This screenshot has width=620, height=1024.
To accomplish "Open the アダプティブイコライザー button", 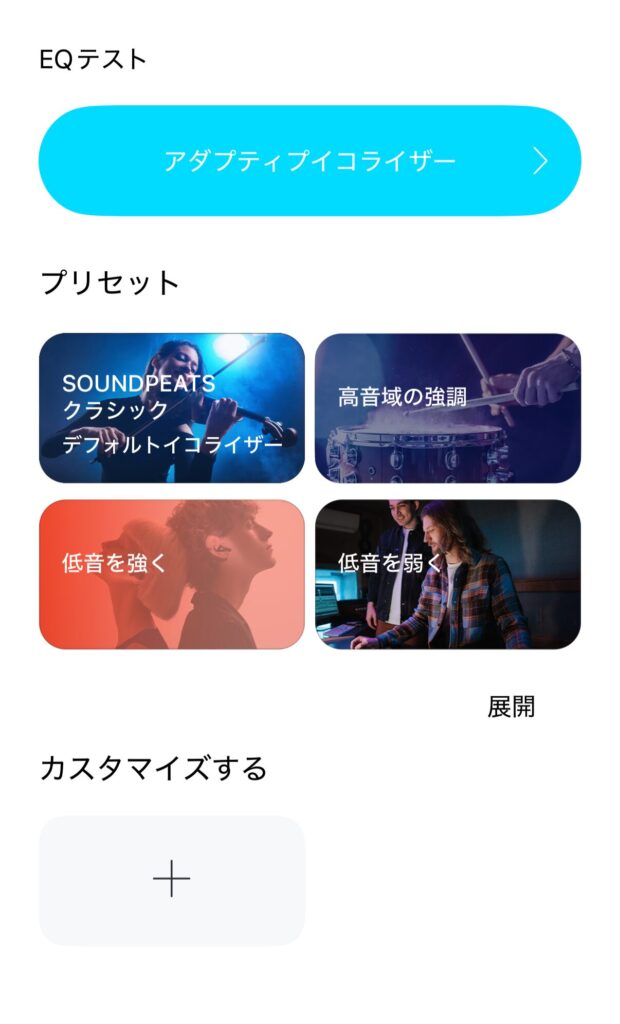I will click(309, 161).
